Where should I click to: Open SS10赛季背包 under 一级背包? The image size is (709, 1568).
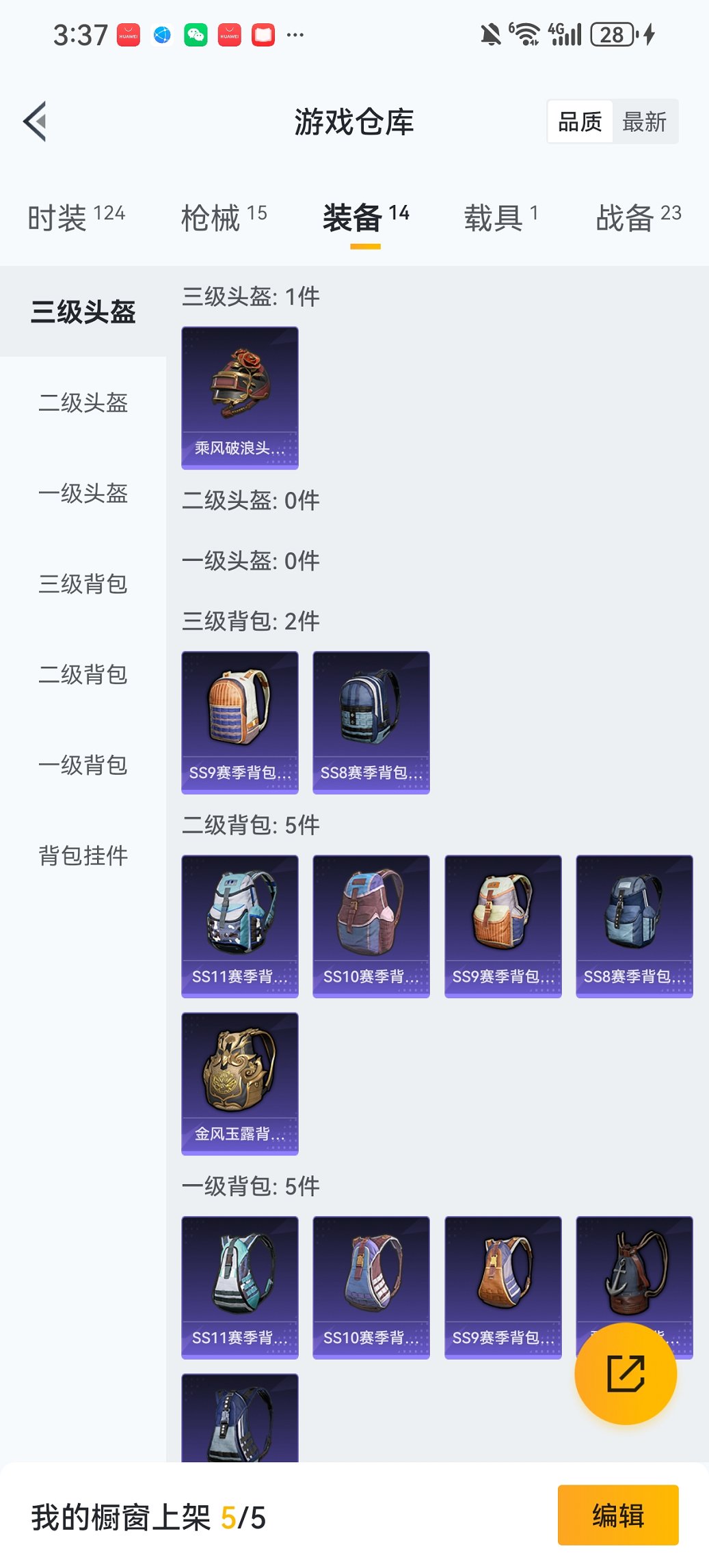pyautogui.click(x=371, y=1287)
